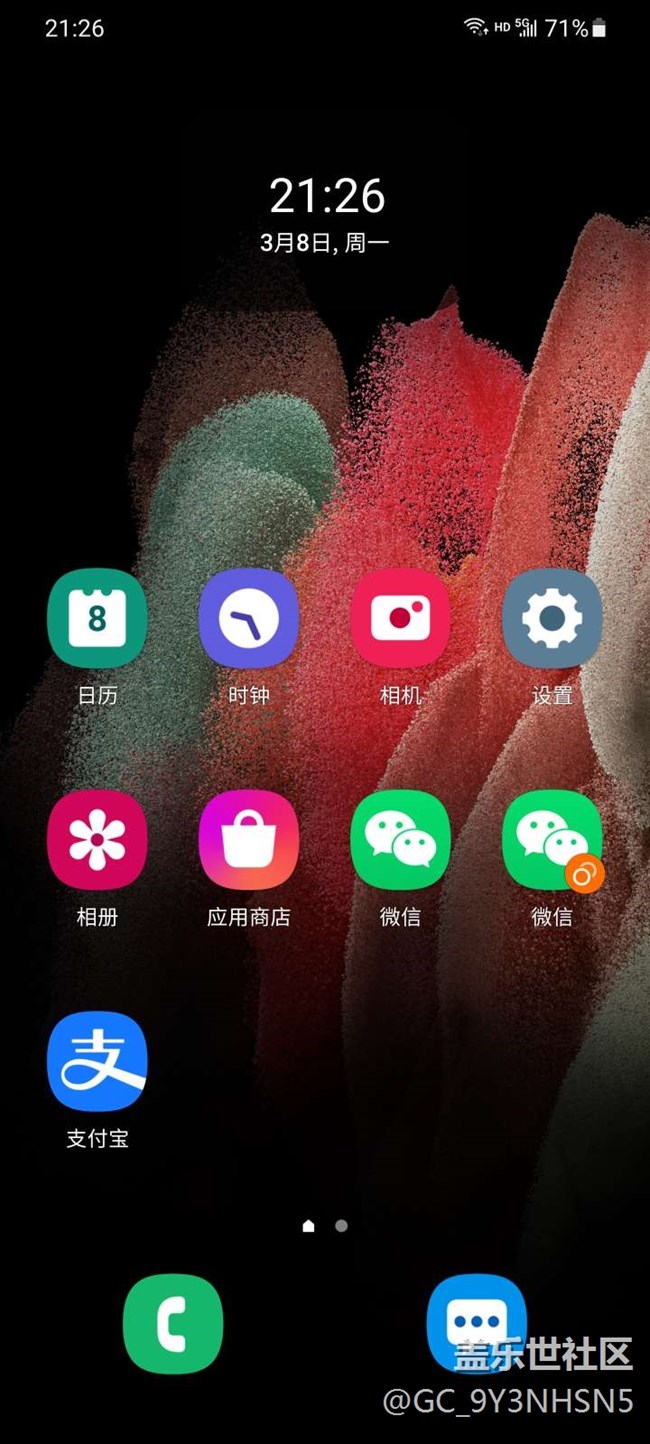Open the first 微信 app without badge

pos(400,840)
